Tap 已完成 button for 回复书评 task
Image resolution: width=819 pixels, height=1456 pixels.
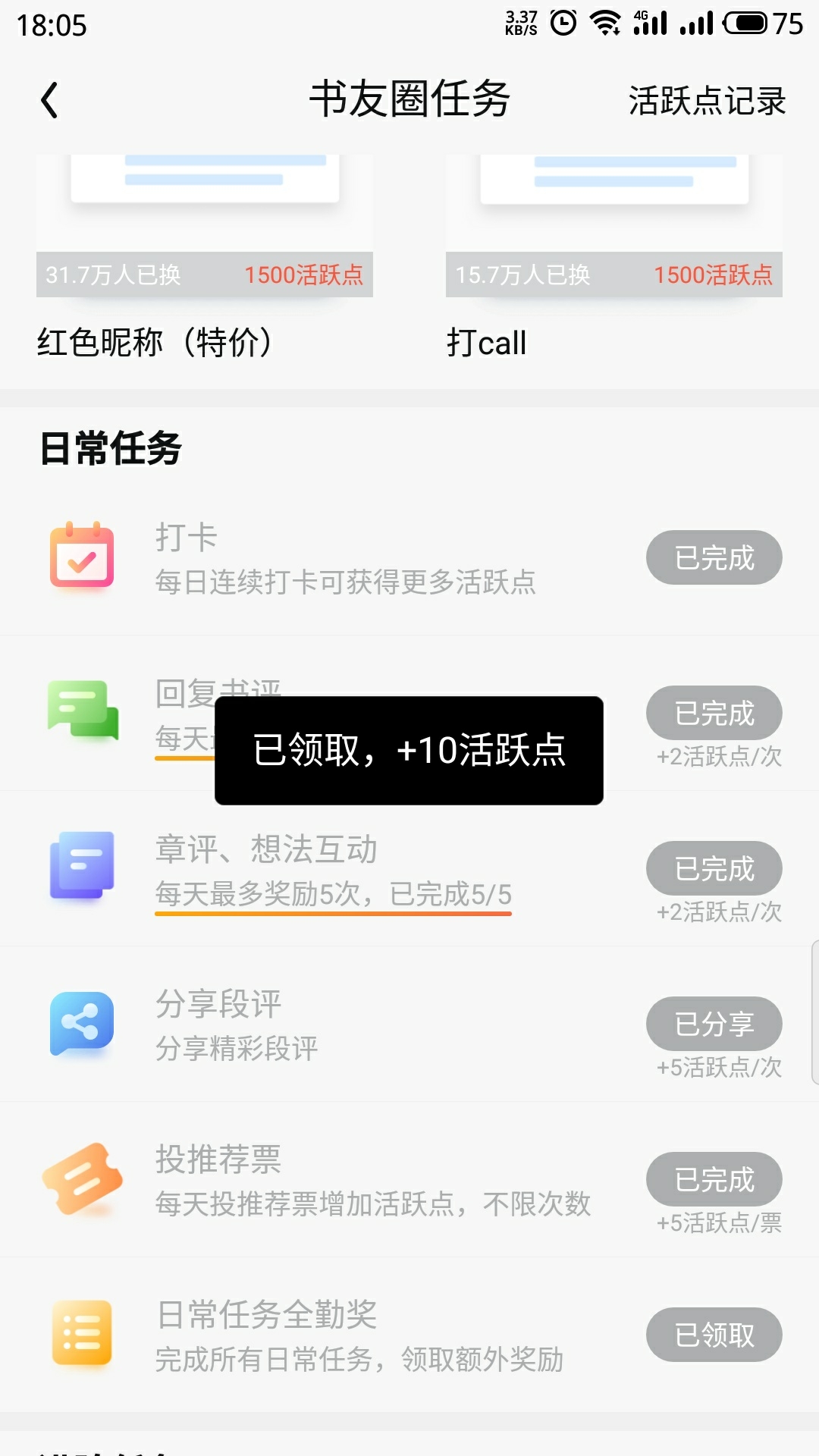click(x=714, y=713)
